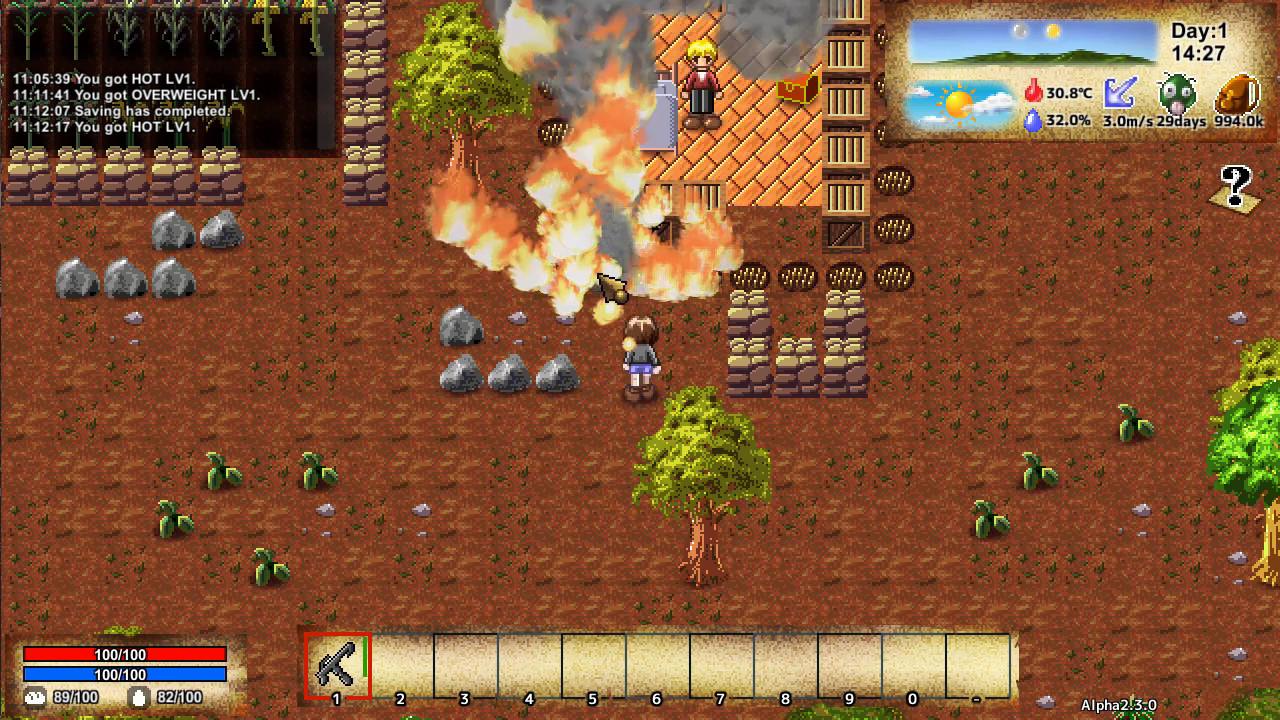Choose hotbar slot 5
The height and width of the screenshot is (720, 1280).
[x=594, y=665]
